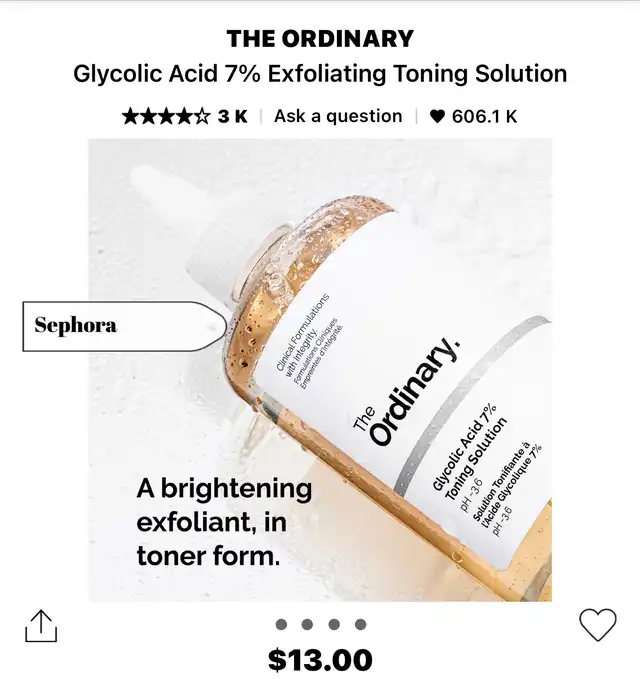
Task: Share this product
Action: (x=41, y=626)
